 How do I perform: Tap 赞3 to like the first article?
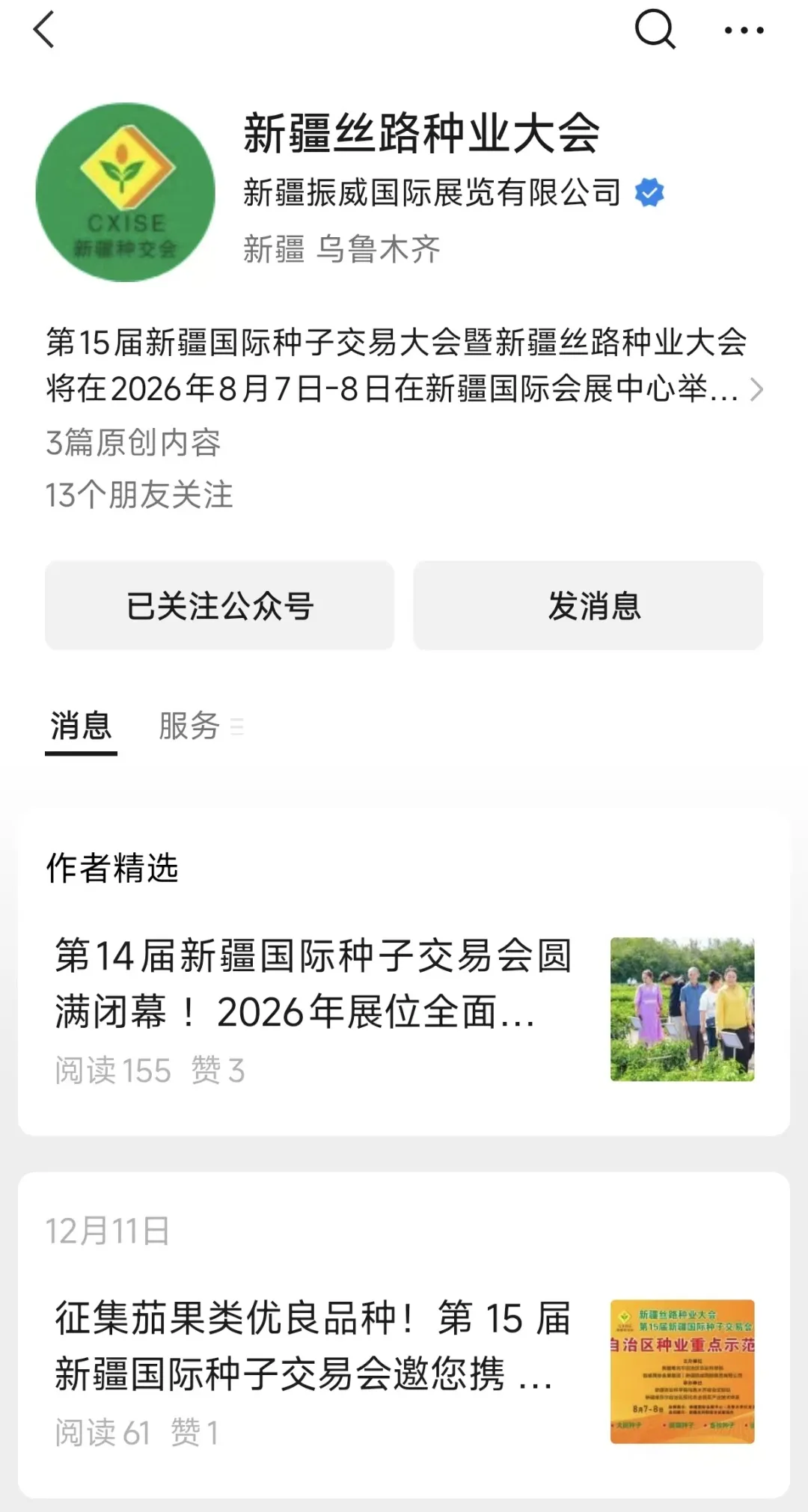[217, 1071]
